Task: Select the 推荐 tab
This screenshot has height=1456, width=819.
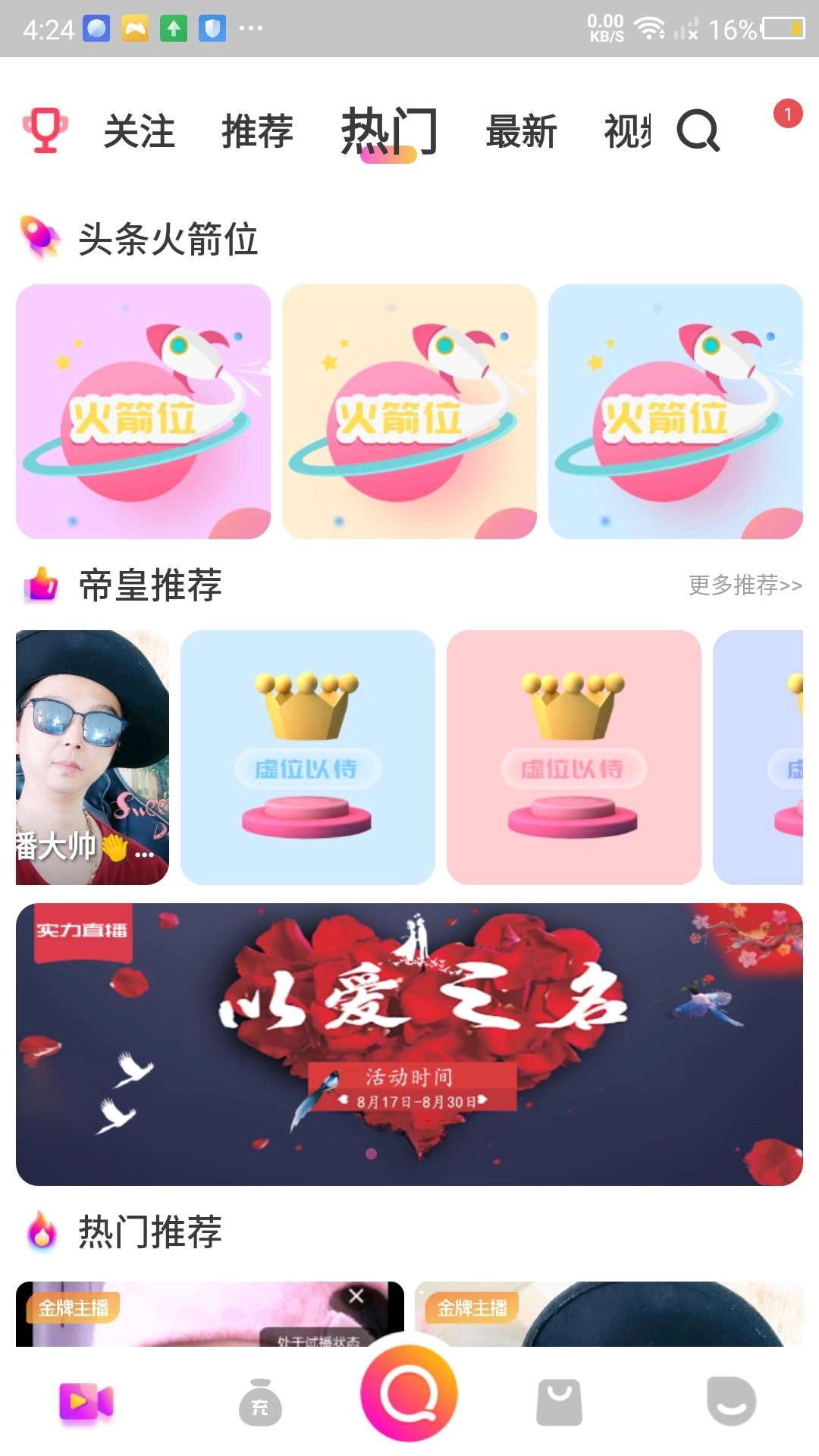Action: click(x=258, y=130)
